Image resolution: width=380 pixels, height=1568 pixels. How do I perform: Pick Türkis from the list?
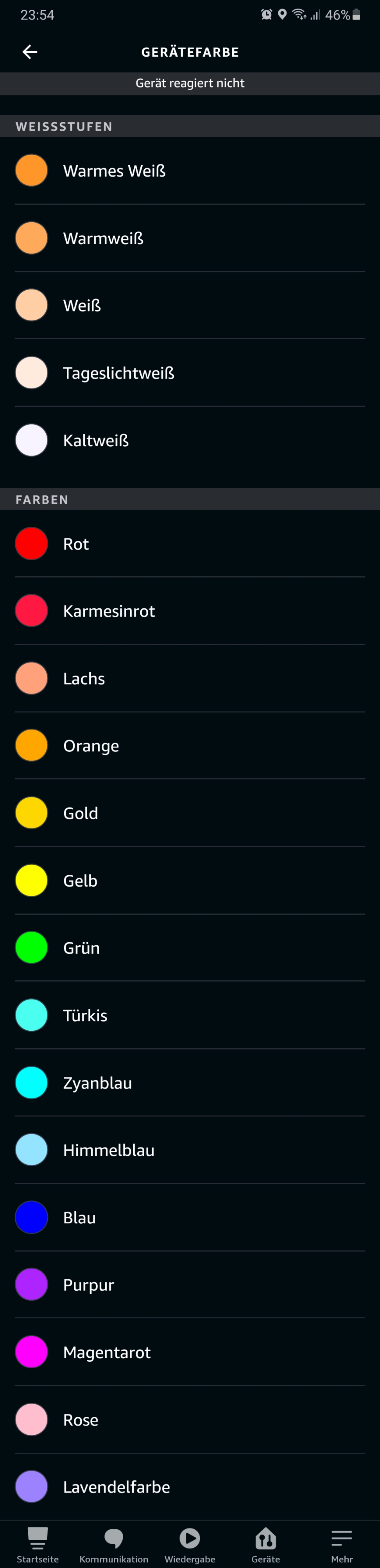click(x=85, y=1015)
